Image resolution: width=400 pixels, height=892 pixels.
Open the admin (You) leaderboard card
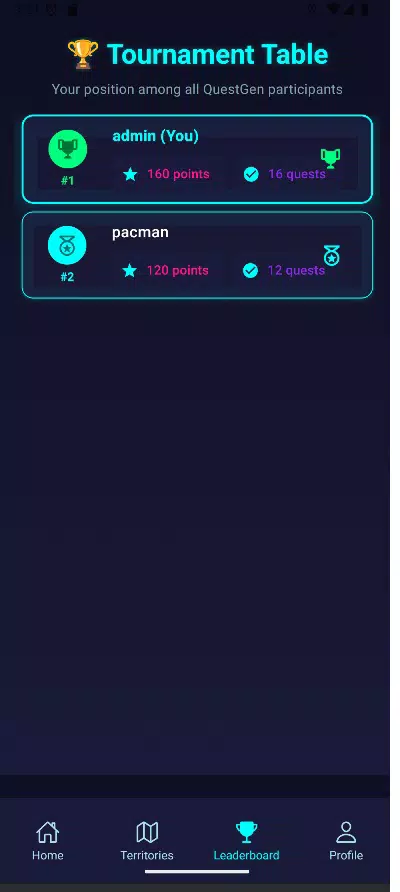[197, 159]
